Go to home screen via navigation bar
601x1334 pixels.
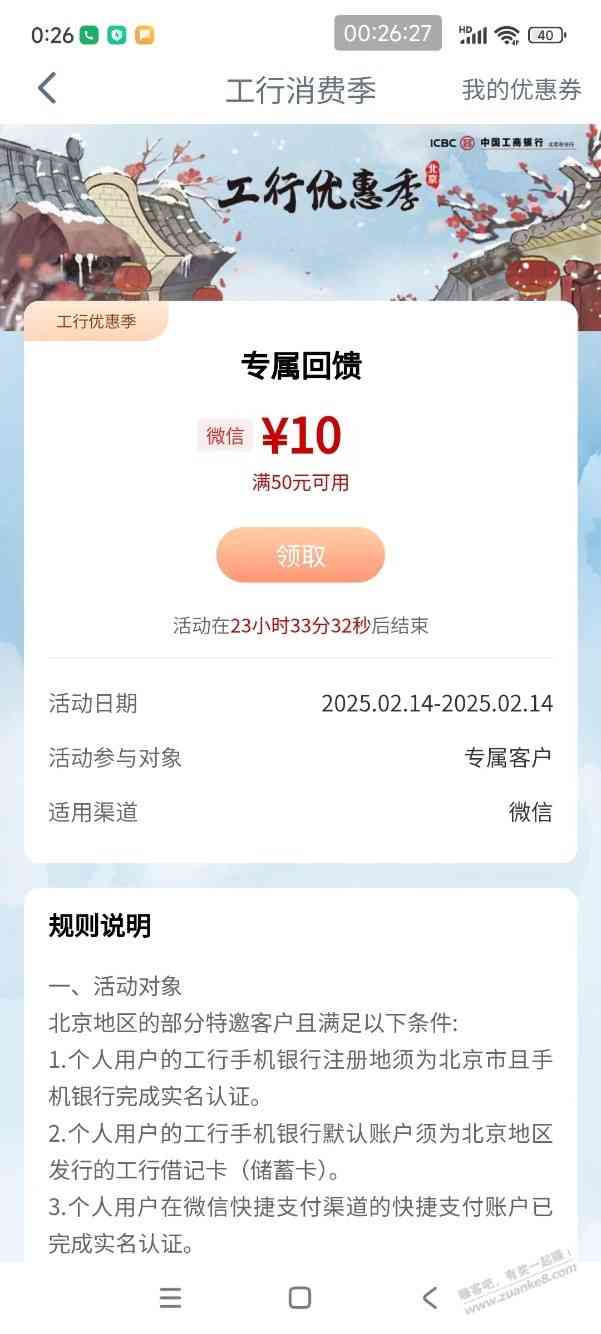point(300,1298)
